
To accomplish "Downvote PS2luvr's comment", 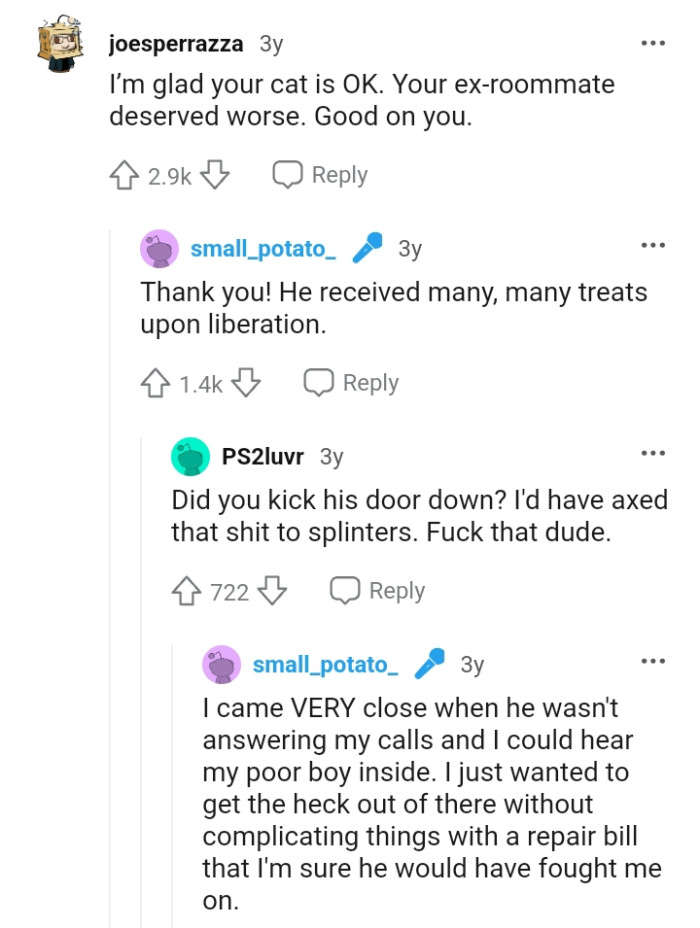I will click(272, 591).
